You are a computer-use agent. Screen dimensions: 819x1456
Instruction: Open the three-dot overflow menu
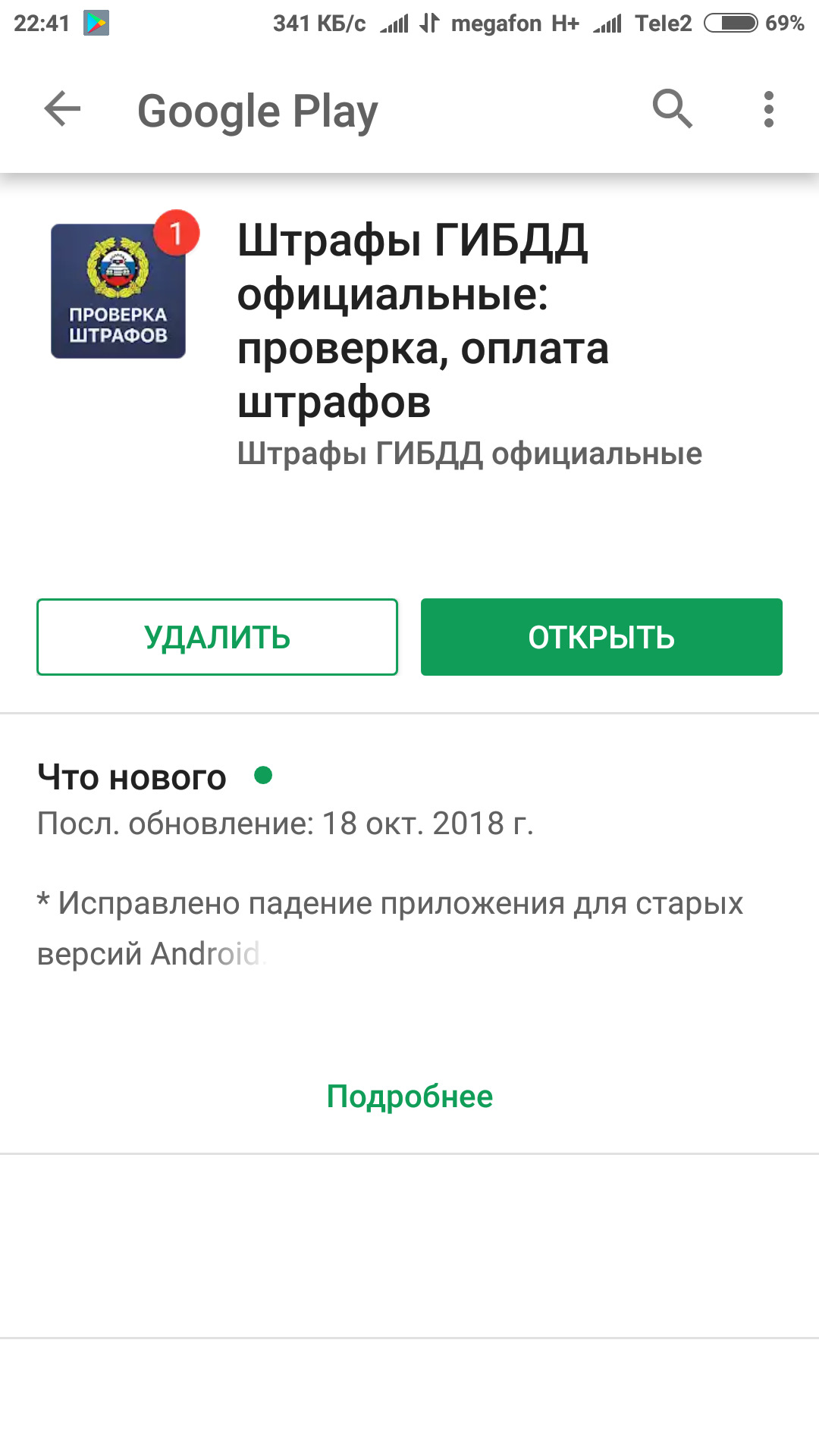click(768, 109)
